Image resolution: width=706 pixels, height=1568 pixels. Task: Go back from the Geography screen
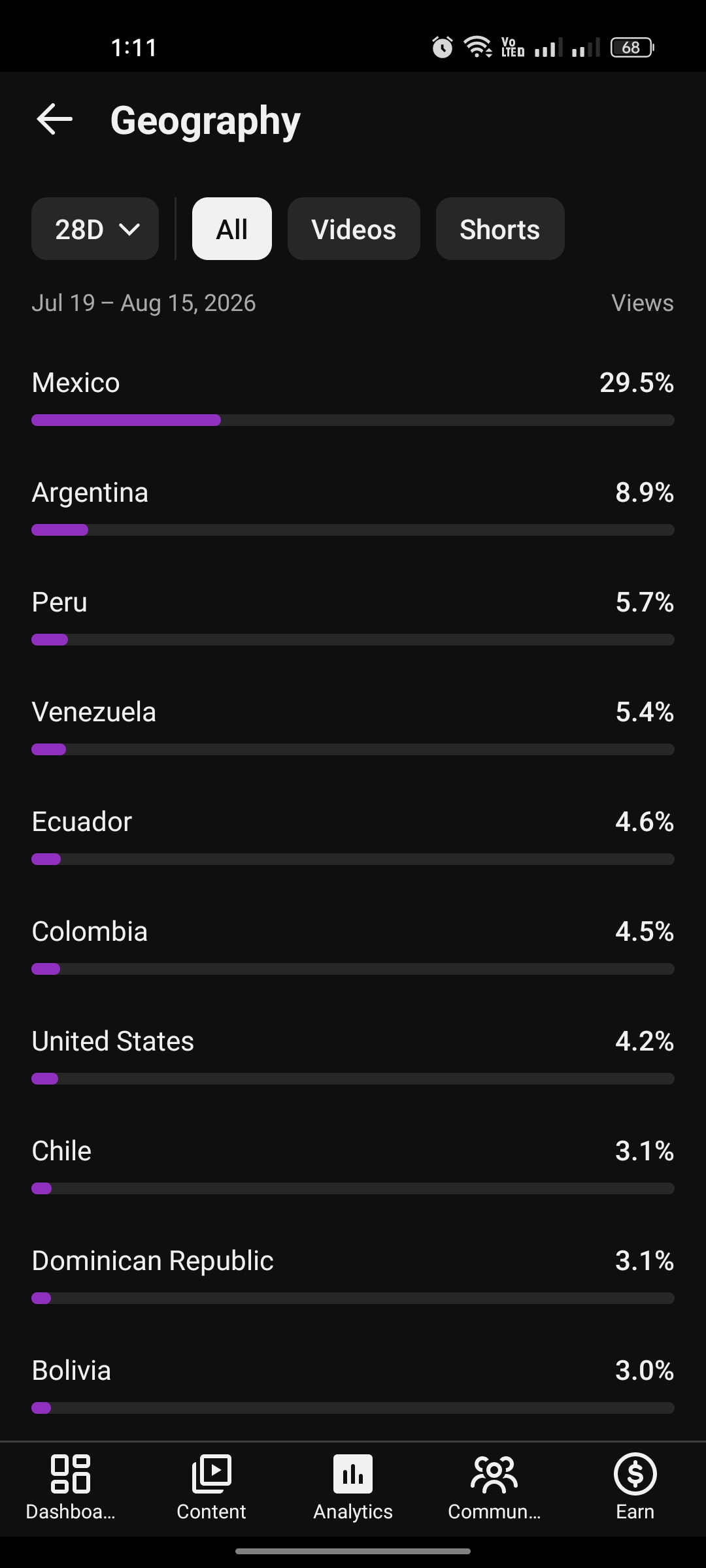(x=54, y=120)
